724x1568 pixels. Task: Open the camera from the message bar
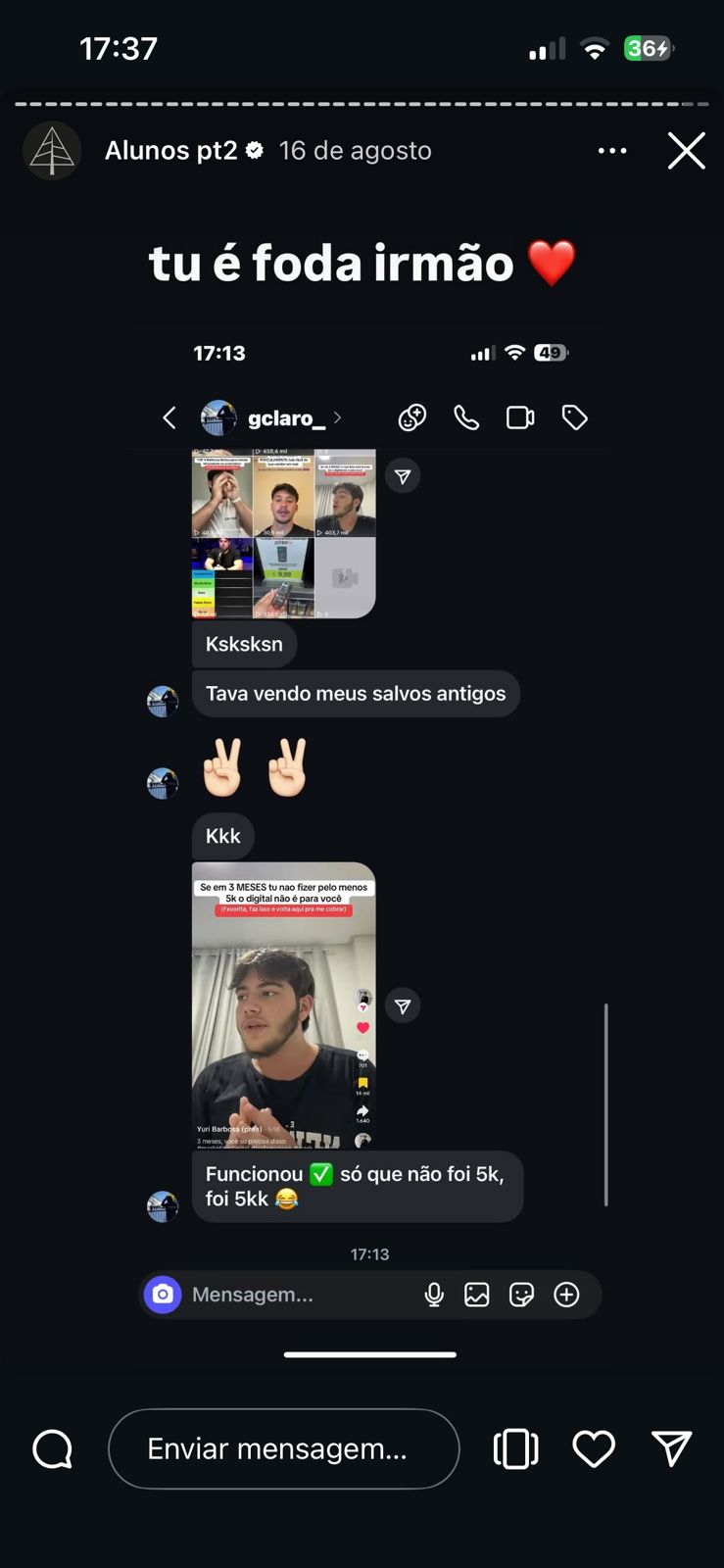(163, 1294)
